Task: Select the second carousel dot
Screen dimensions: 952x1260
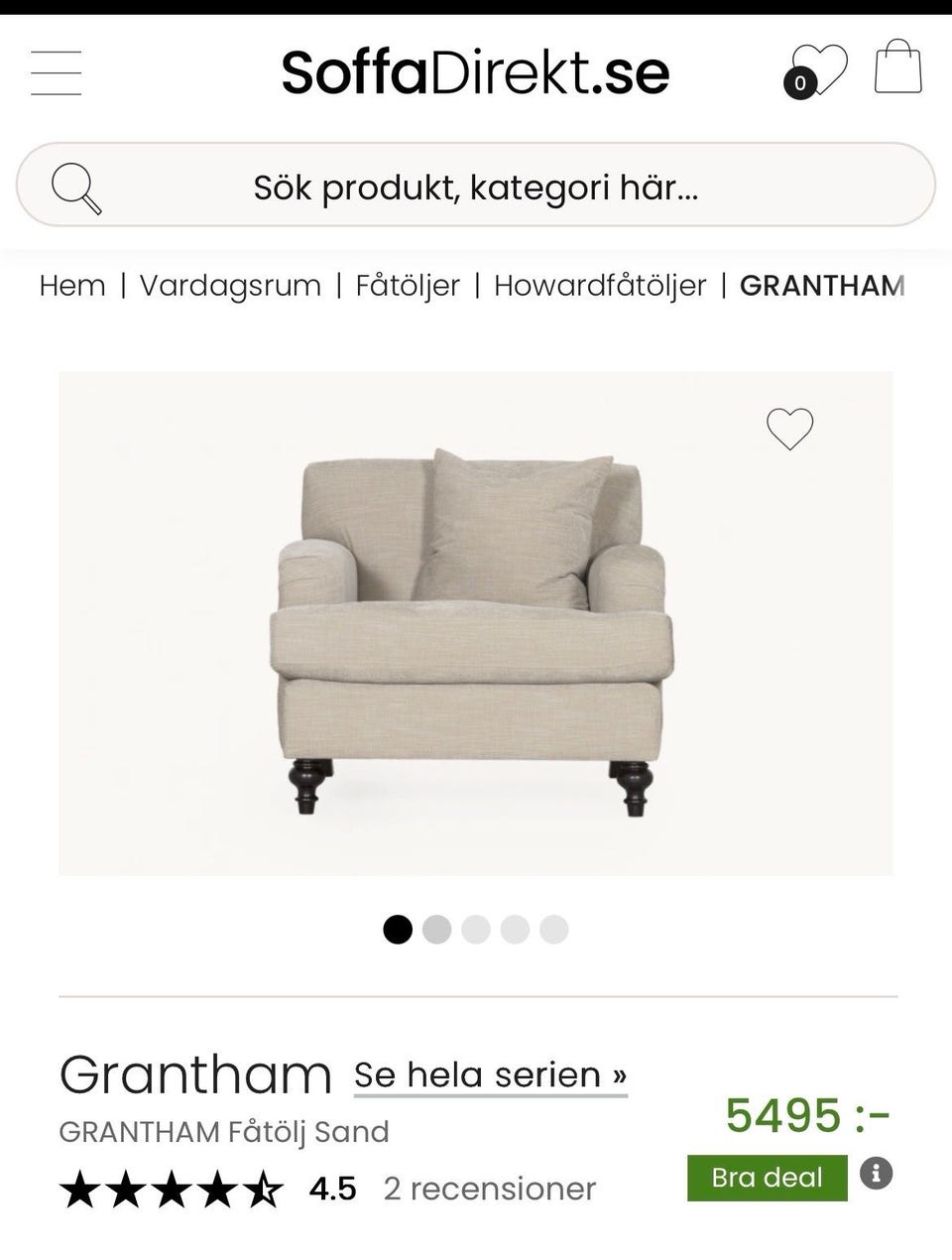Action: [x=437, y=930]
